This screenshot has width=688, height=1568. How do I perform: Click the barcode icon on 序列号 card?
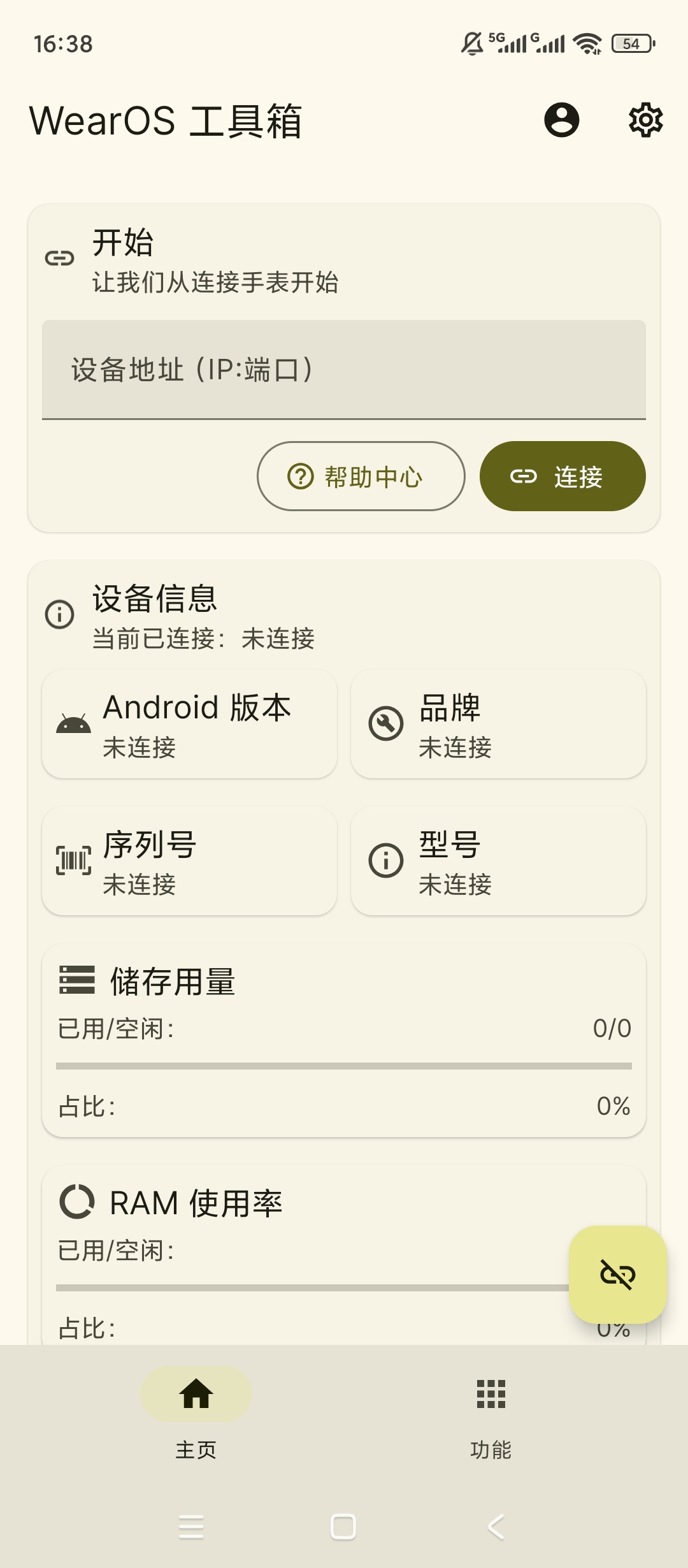pyautogui.click(x=73, y=860)
